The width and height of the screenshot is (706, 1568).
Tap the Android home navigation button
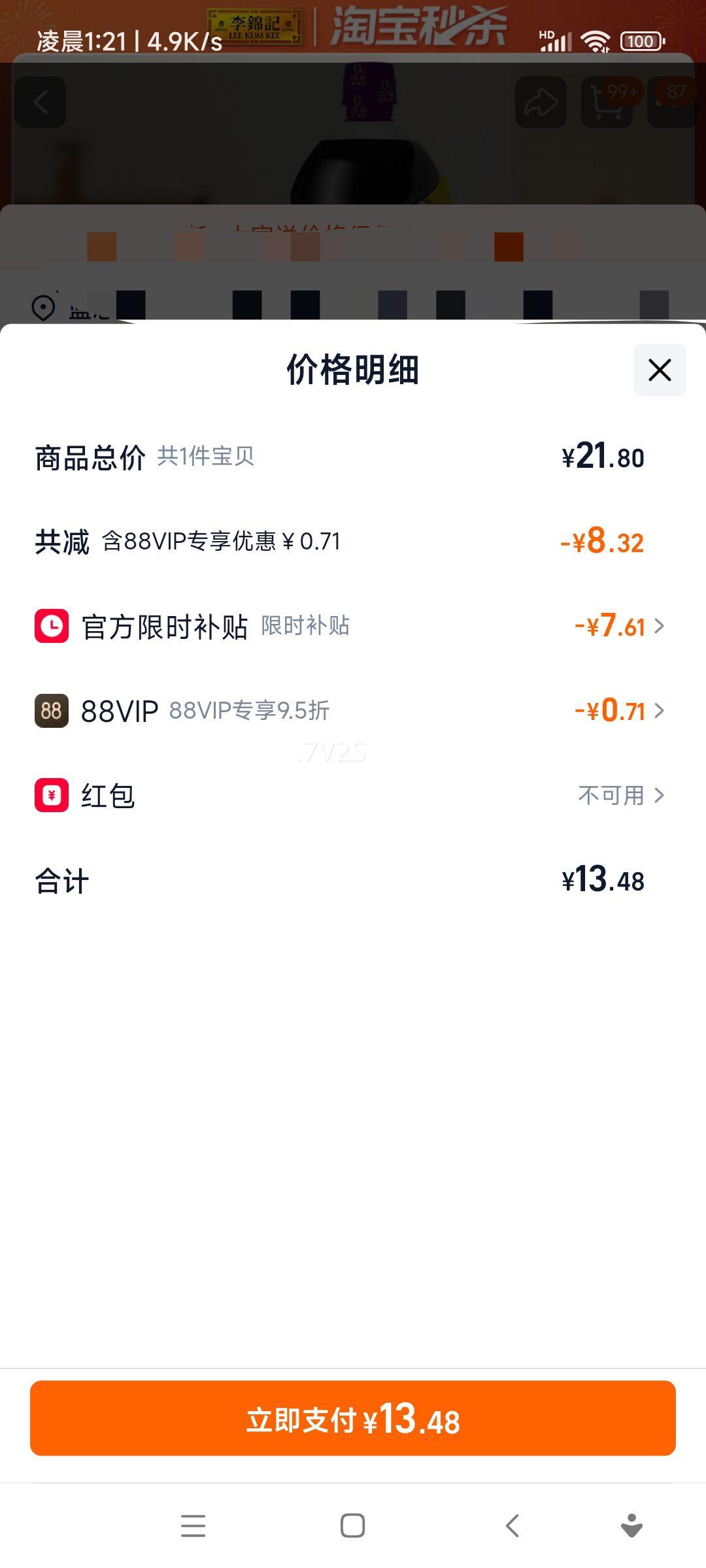pos(352,1526)
